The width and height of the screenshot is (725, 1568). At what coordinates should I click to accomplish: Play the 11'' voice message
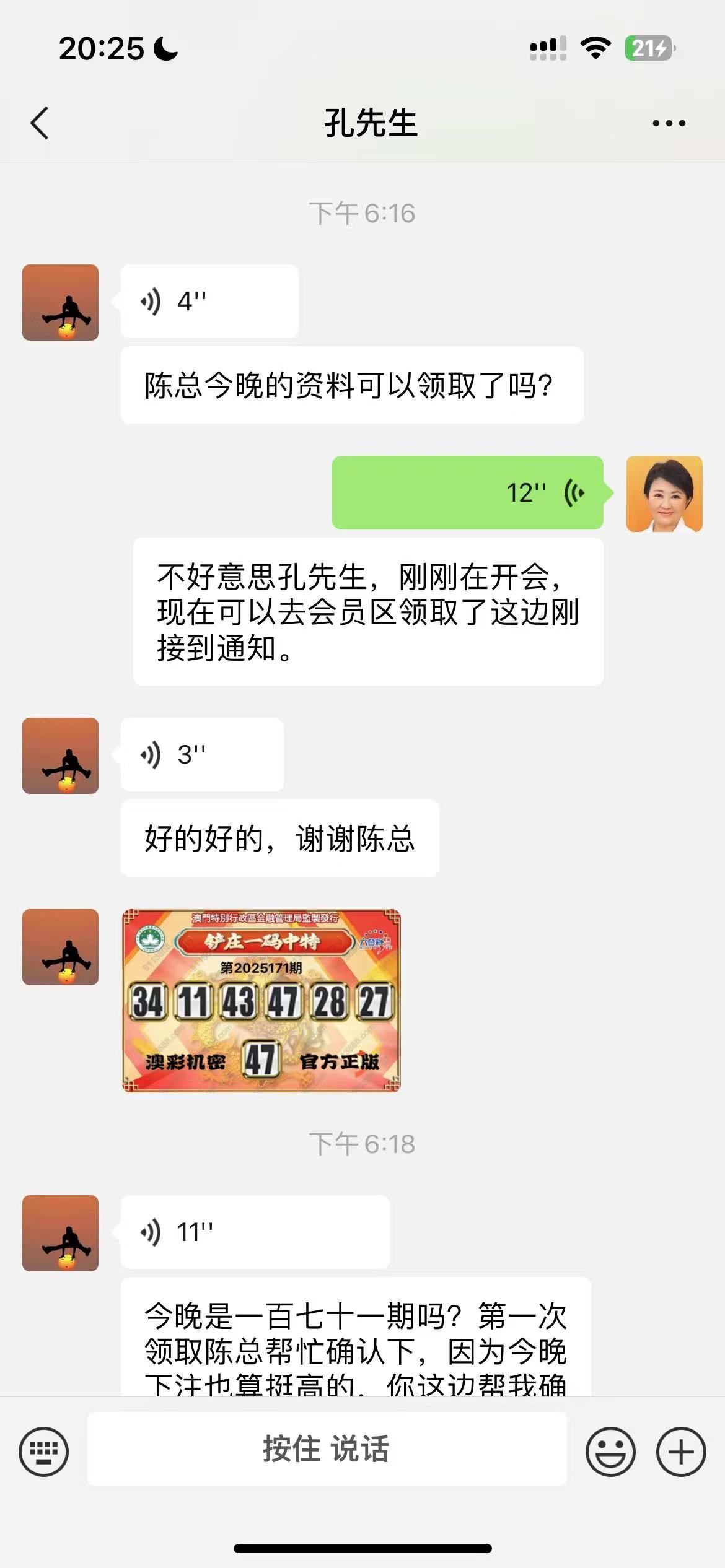tap(255, 1232)
